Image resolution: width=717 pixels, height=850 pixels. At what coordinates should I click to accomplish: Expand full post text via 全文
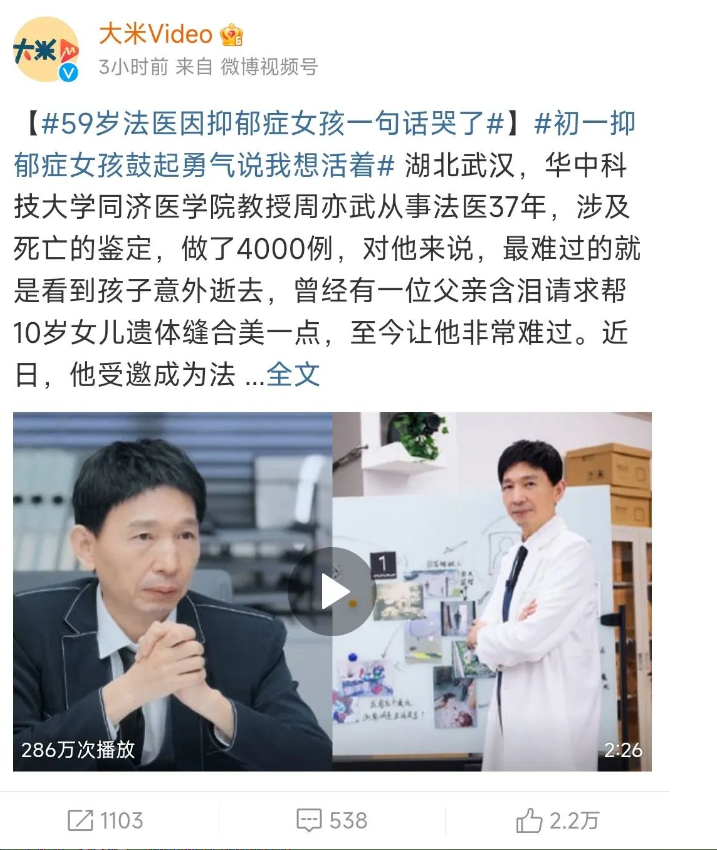click(293, 373)
